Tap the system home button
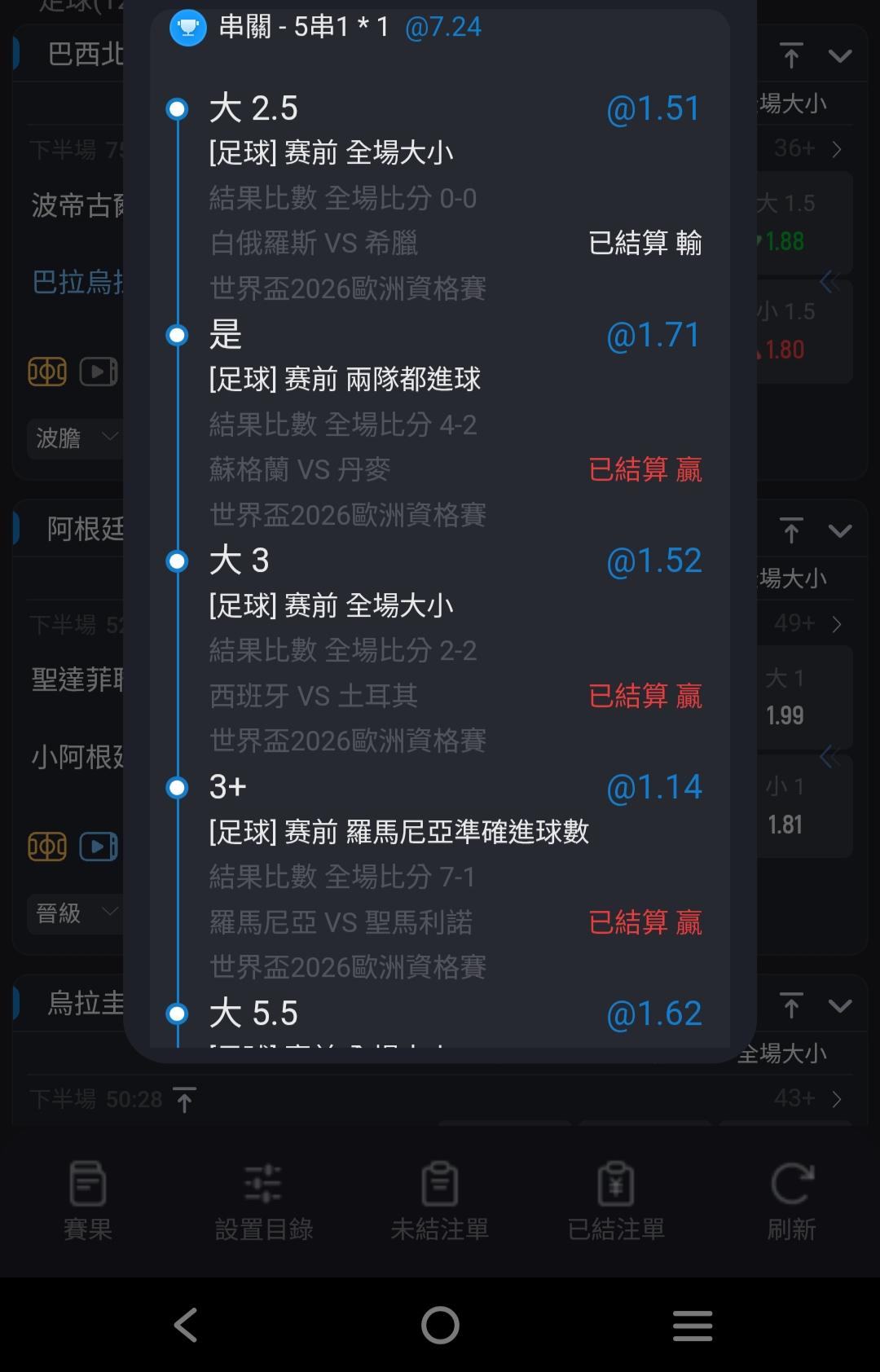This screenshot has width=880, height=1372. 440,1325
